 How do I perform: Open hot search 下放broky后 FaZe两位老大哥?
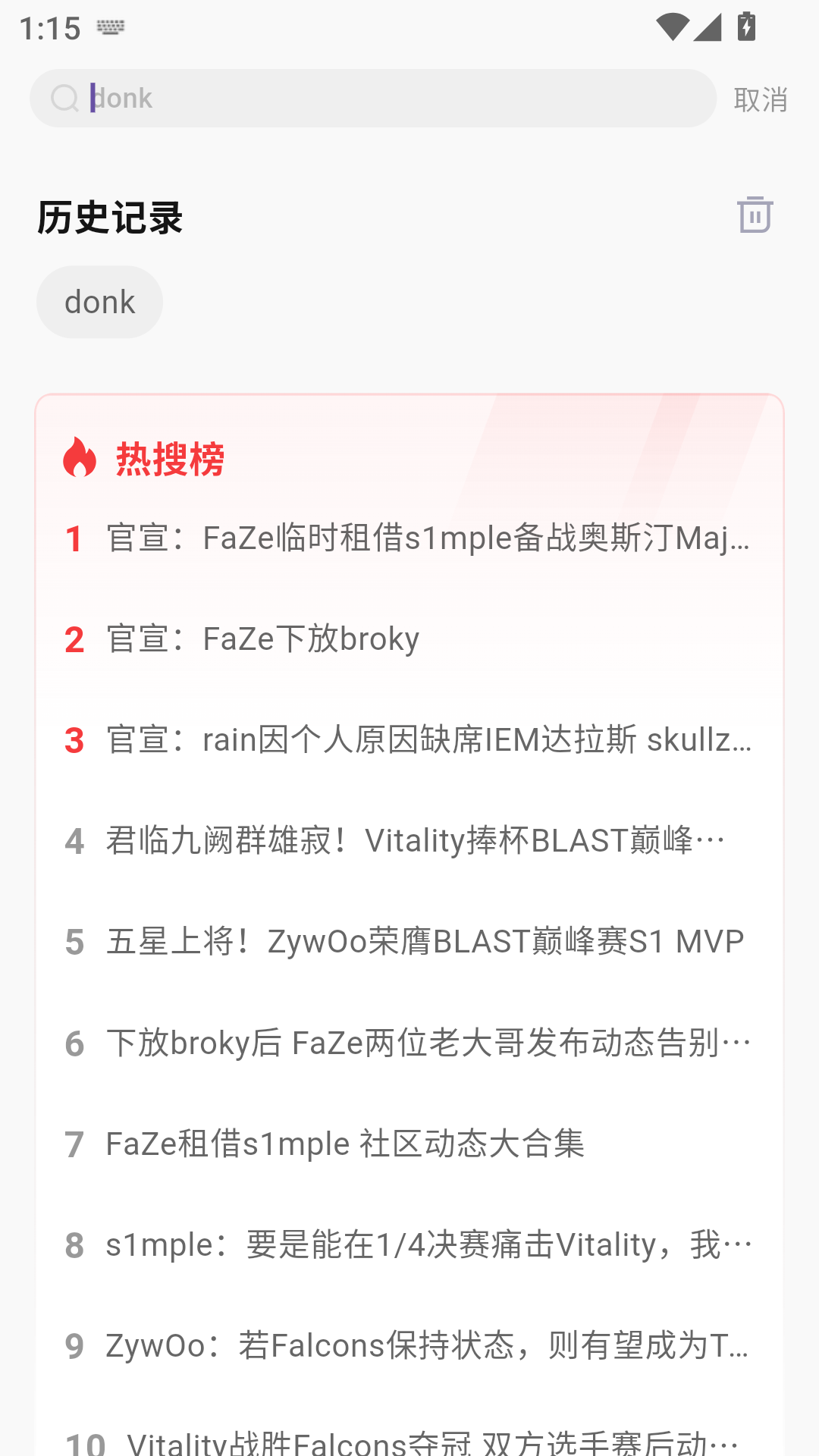click(428, 1043)
